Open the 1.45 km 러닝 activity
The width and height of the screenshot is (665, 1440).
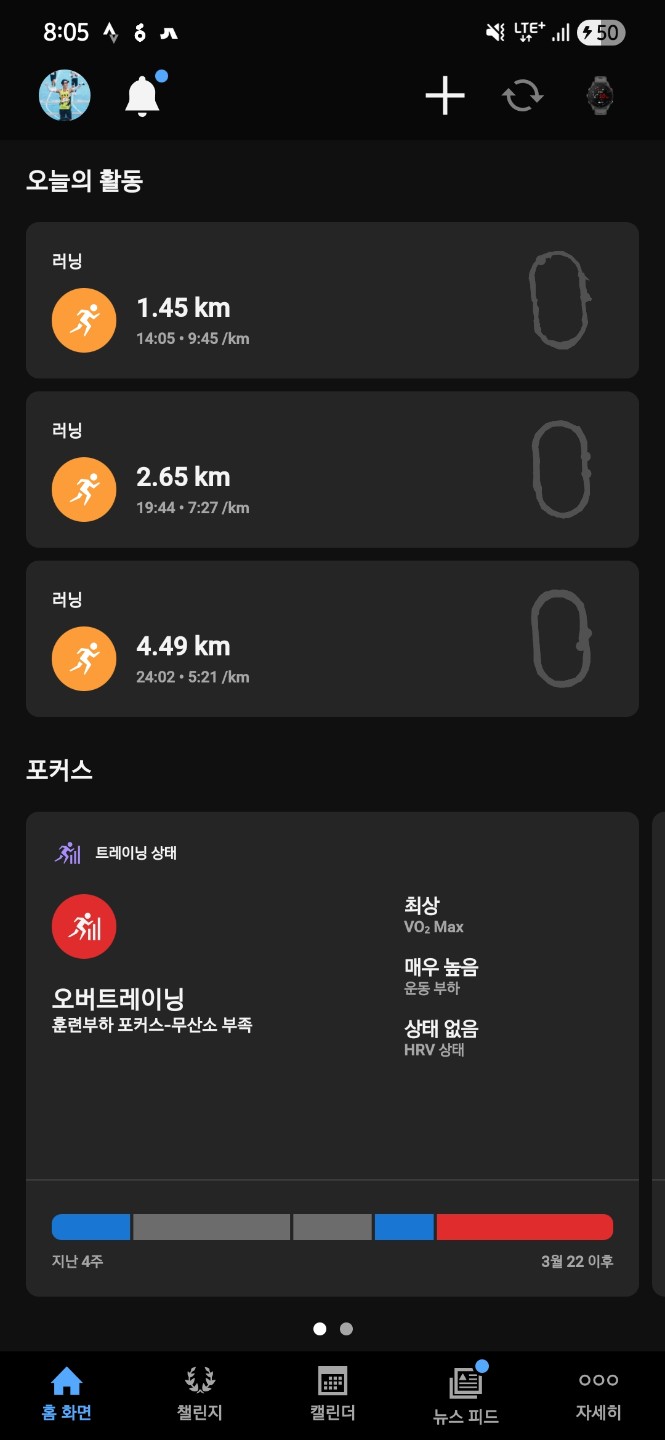coord(332,300)
